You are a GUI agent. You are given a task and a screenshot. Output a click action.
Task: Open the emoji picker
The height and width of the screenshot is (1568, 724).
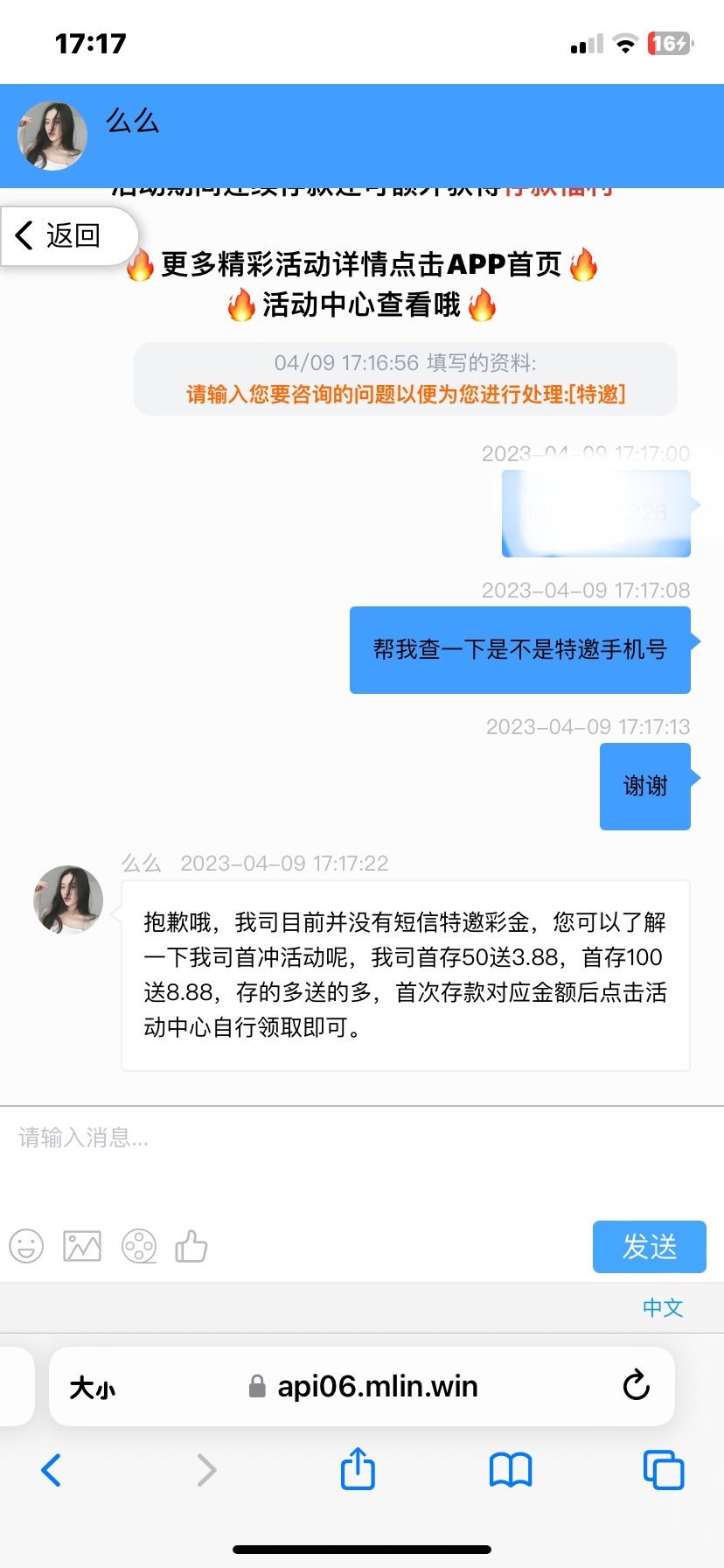[x=26, y=1246]
